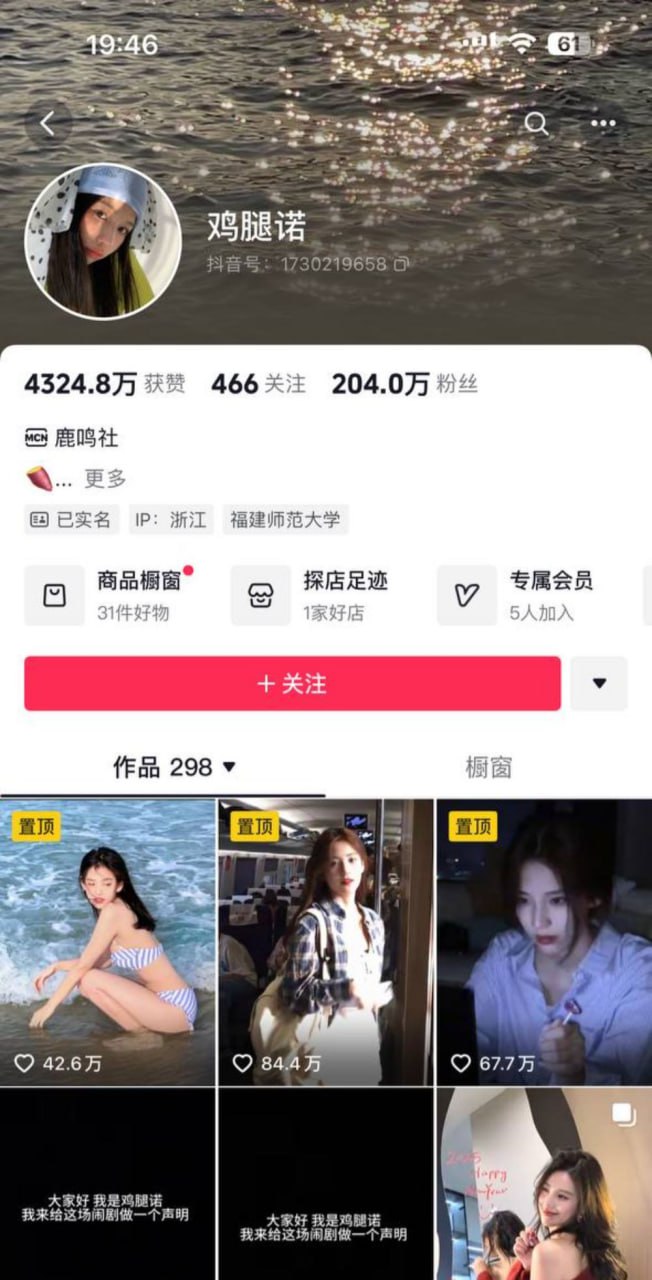Open pinned train video with 84.4万 likes
Image resolution: width=652 pixels, height=1280 pixels.
[x=325, y=942]
